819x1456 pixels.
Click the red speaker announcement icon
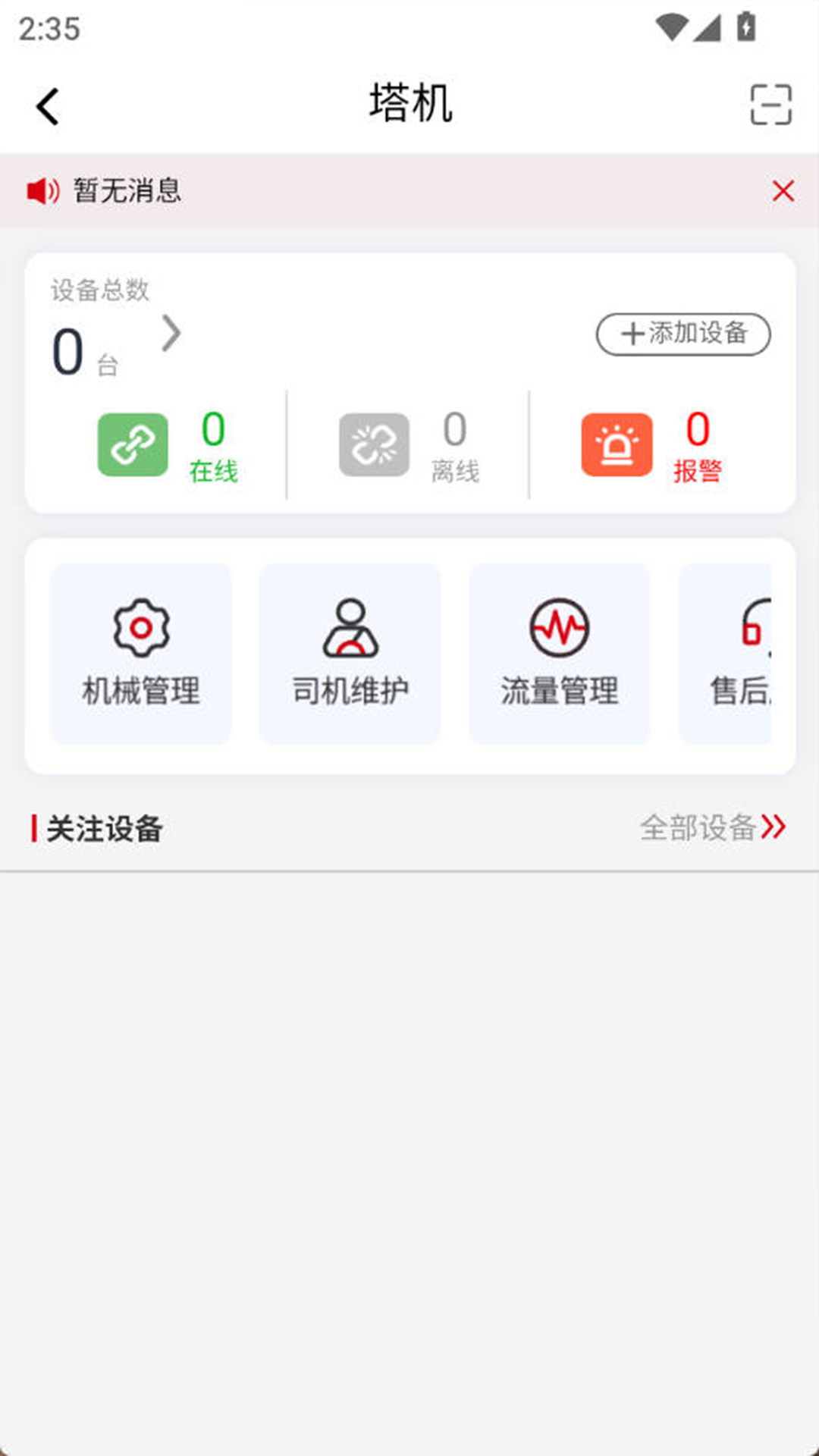[x=43, y=191]
